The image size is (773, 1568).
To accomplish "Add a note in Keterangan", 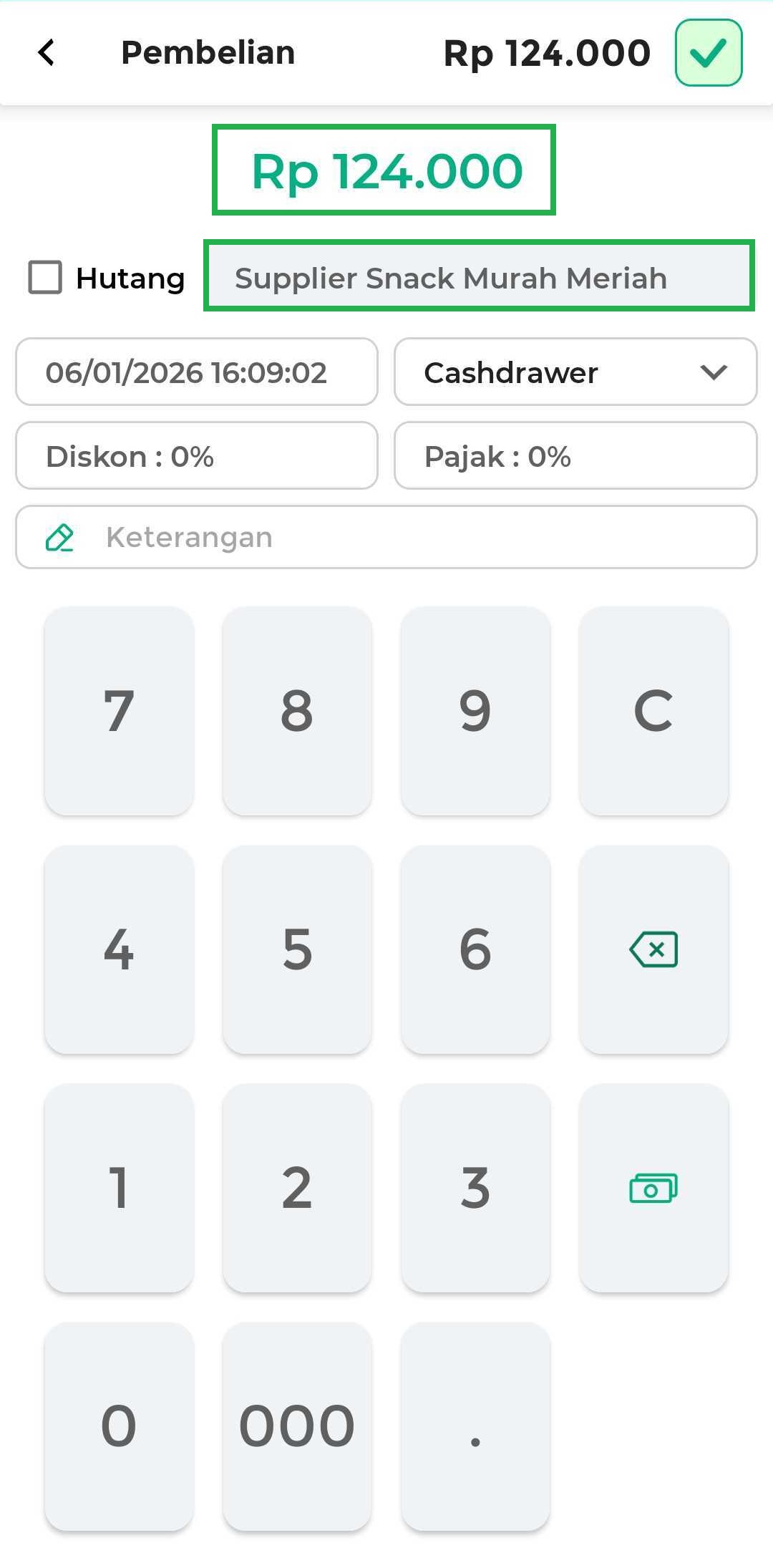I will 386,538.
